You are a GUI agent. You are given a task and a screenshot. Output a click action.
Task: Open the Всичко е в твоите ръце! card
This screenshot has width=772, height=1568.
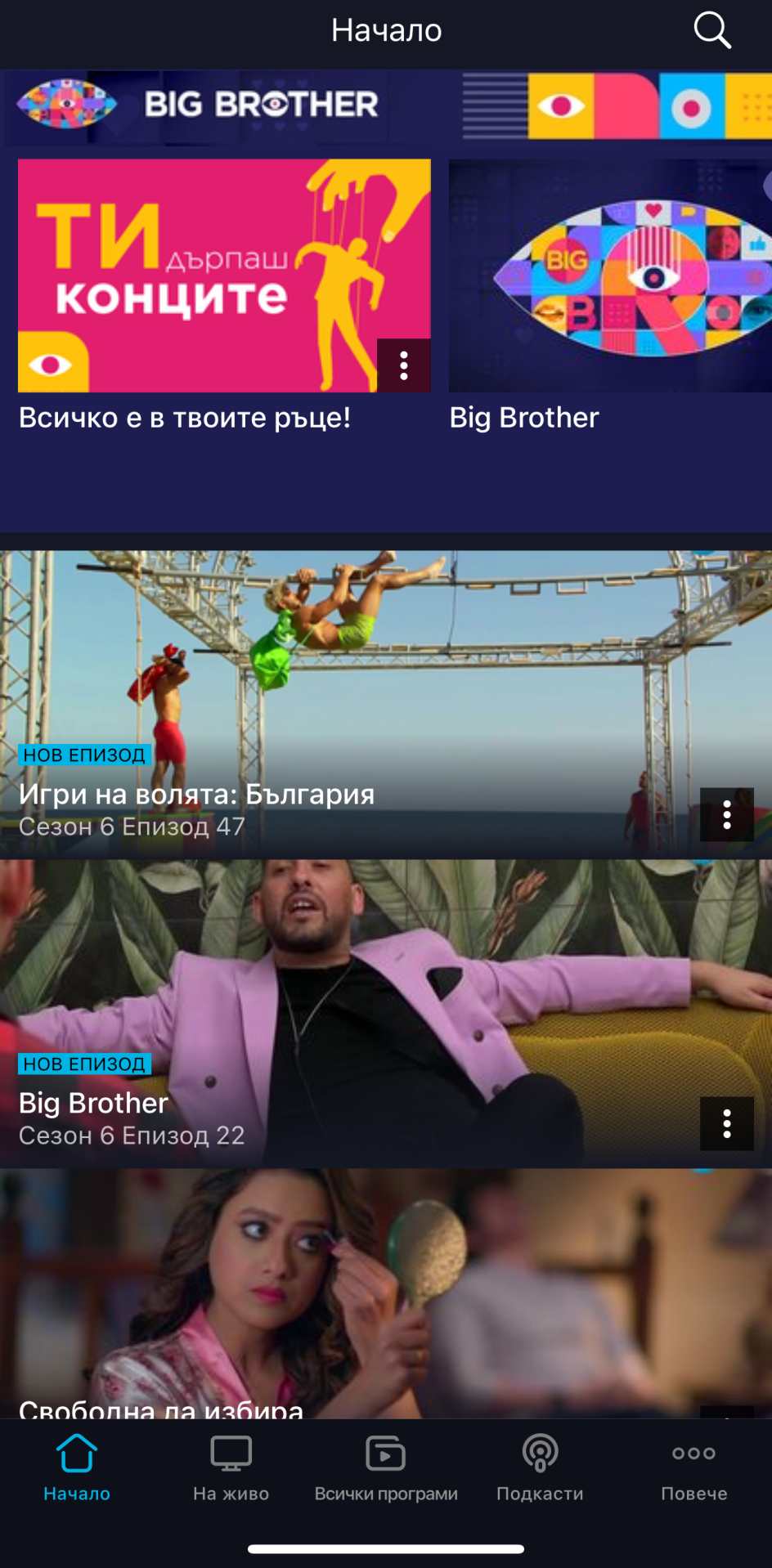tap(196, 276)
